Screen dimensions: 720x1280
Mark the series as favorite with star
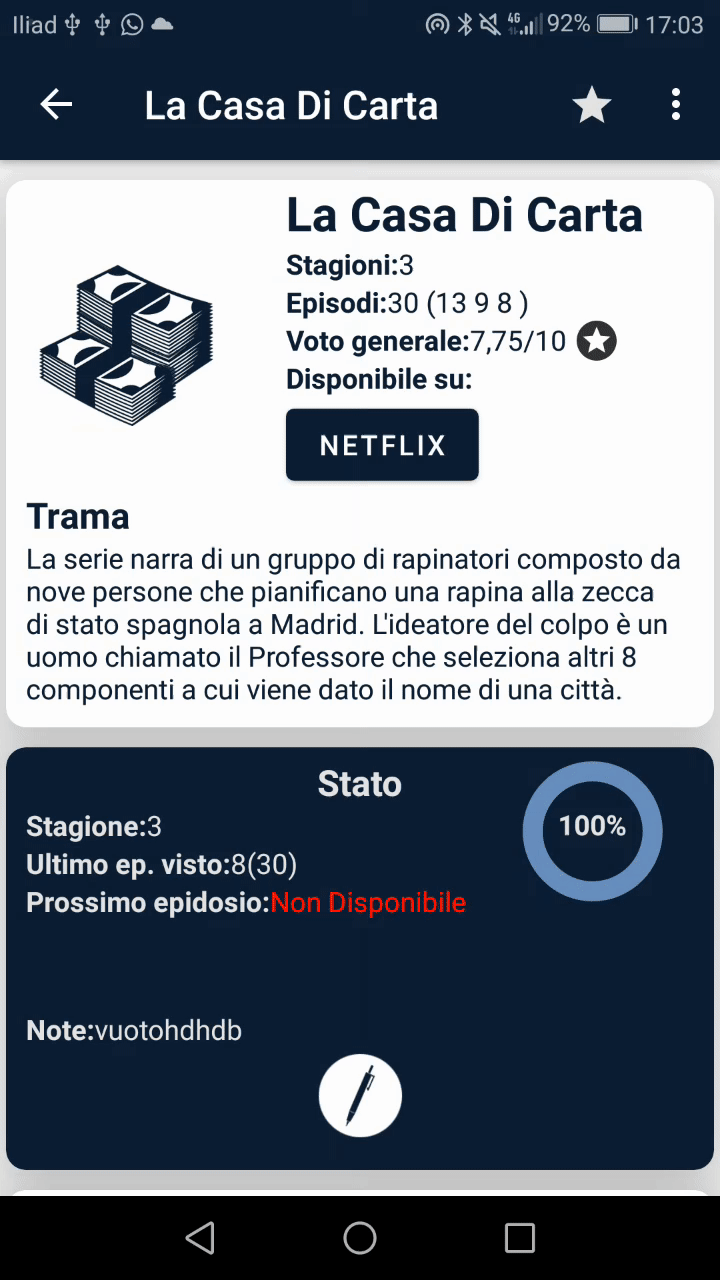591,105
